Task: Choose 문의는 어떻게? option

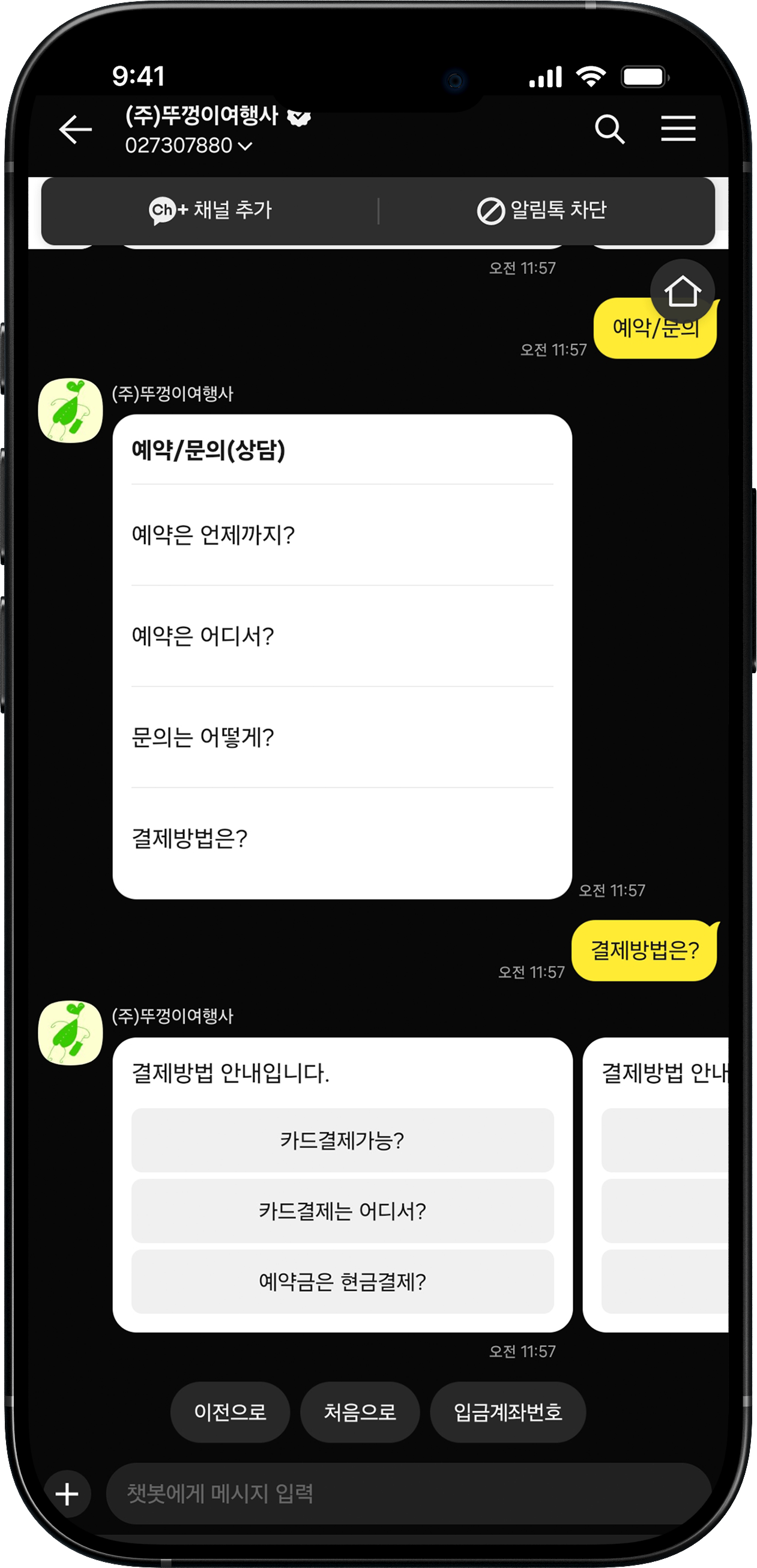Action: pos(341,737)
